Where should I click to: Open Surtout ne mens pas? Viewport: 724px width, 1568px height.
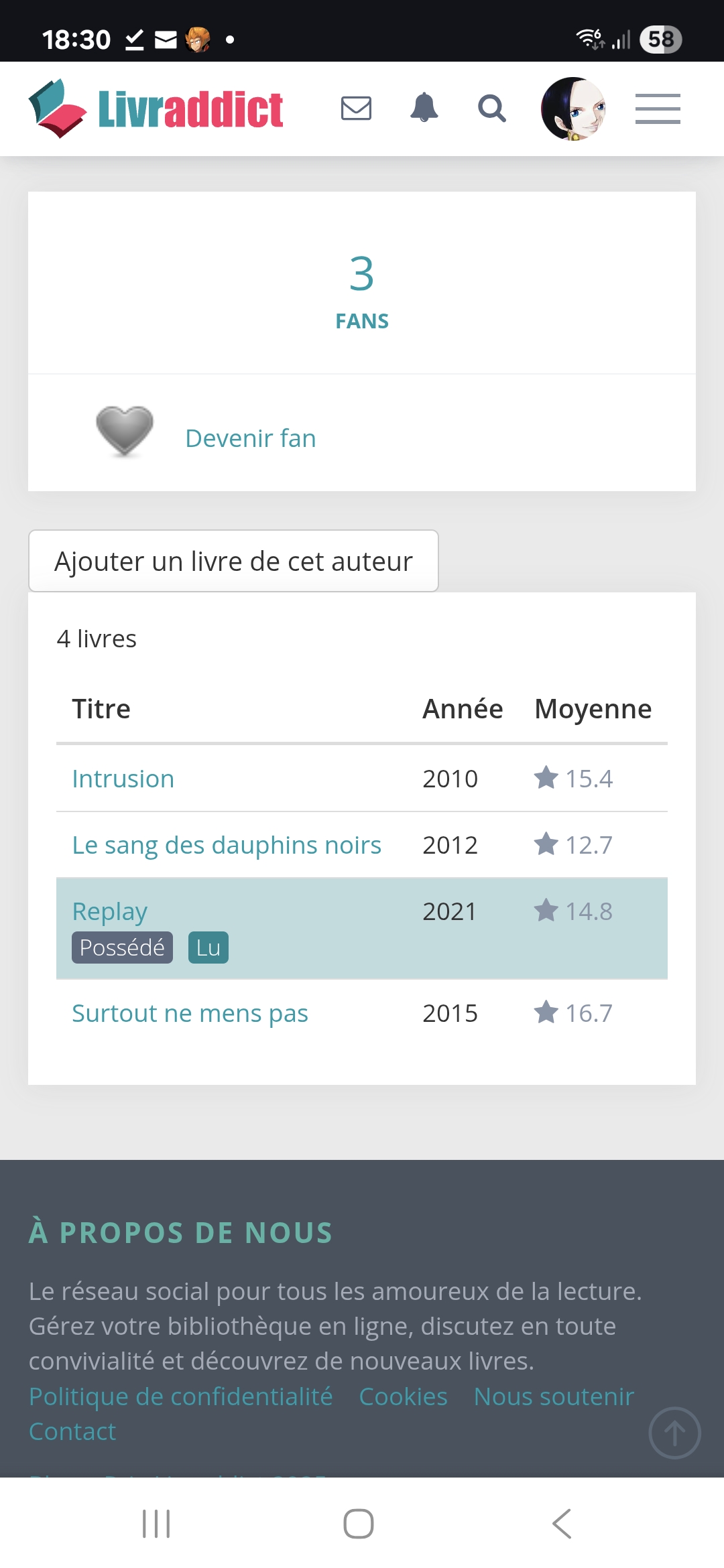click(x=190, y=1013)
